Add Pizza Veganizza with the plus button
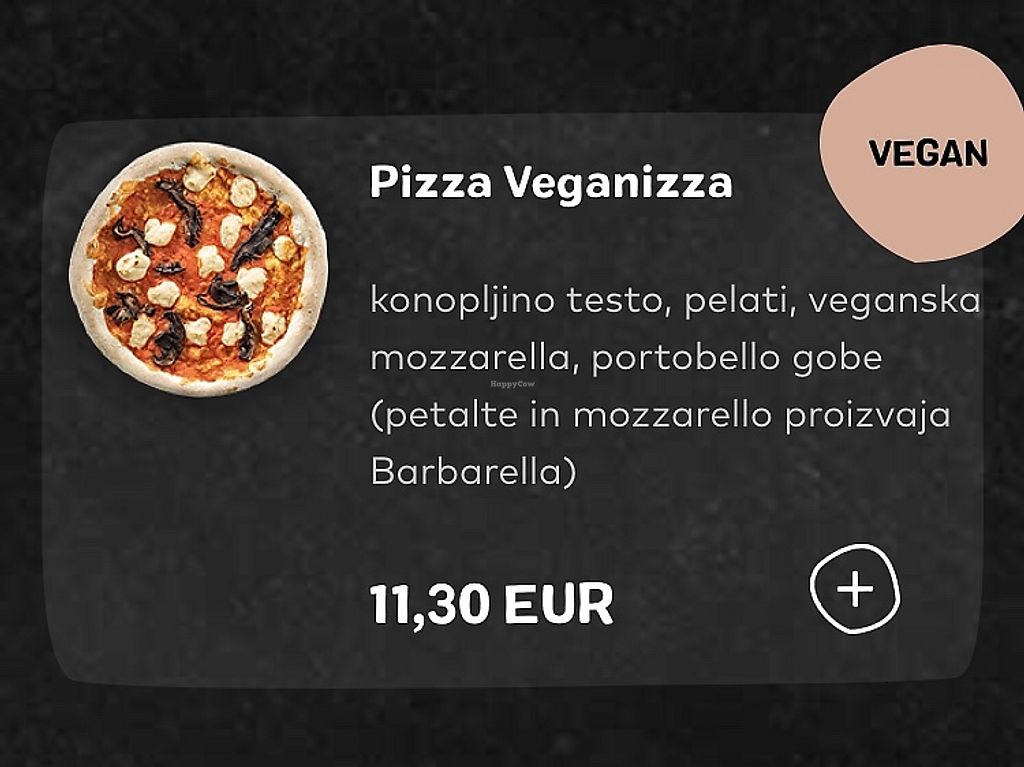The image size is (1024, 767). (854, 590)
